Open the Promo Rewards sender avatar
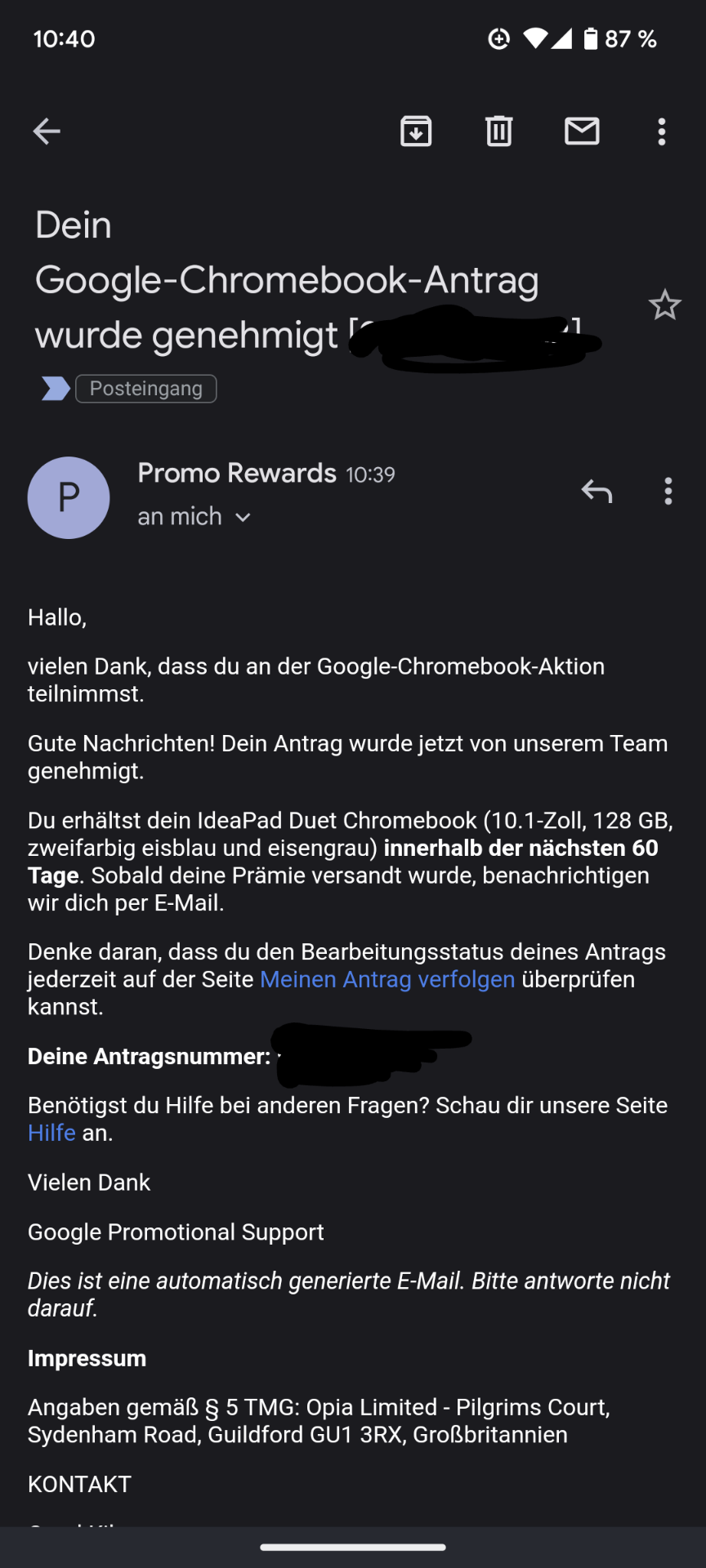Screen dimensions: 706x1568 coord(69,497)
